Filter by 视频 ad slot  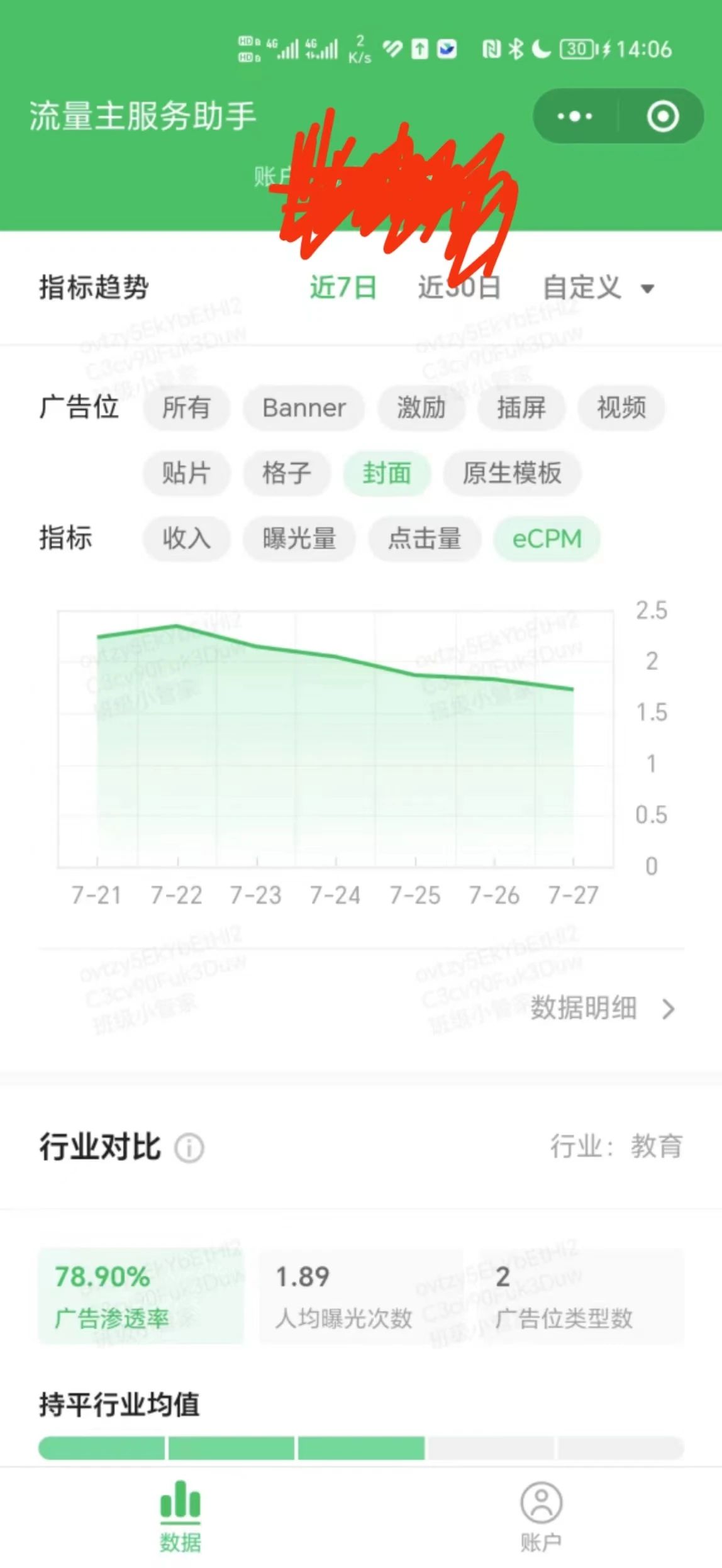pos(621,408)
